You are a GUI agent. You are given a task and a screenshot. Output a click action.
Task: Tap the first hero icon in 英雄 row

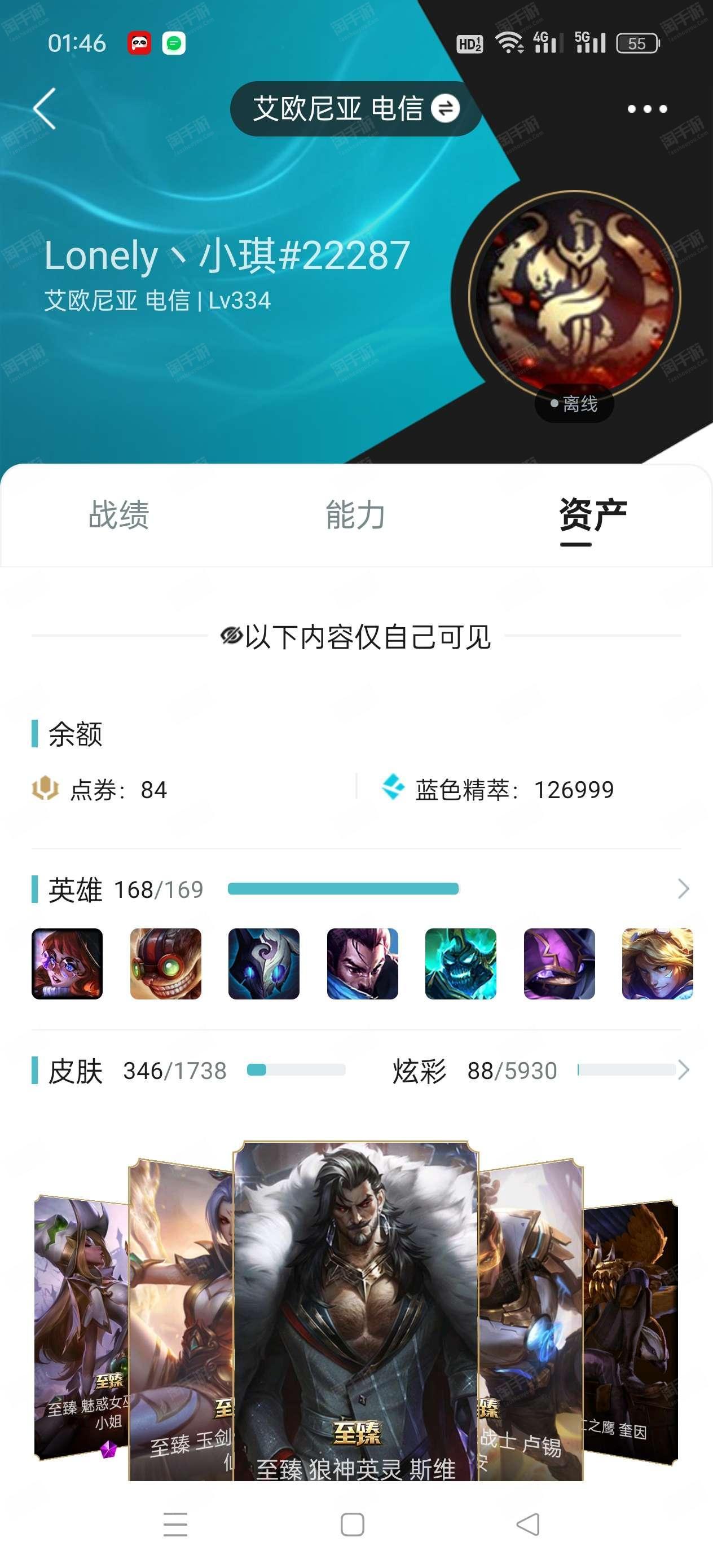pyautogui.click(x=67, y=963)
